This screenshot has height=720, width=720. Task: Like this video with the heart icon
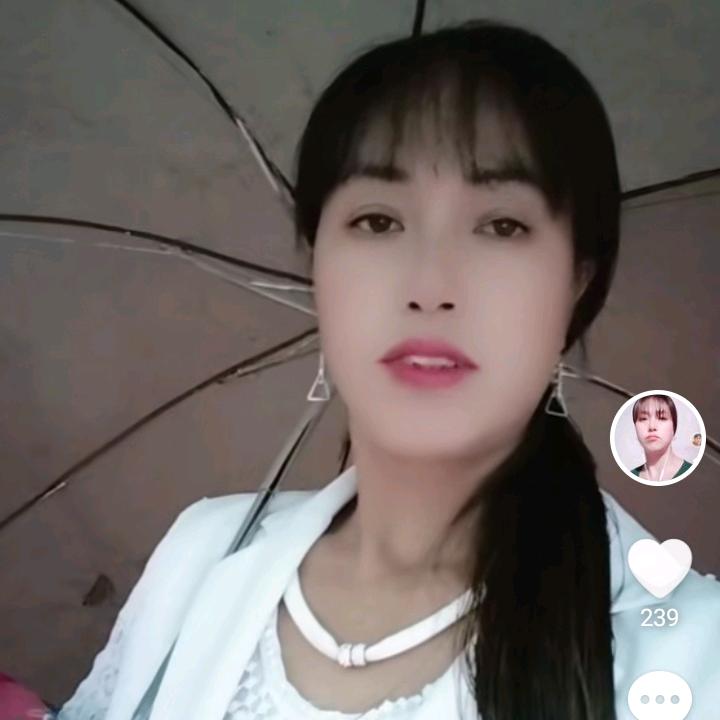click(x=659, y=567)
